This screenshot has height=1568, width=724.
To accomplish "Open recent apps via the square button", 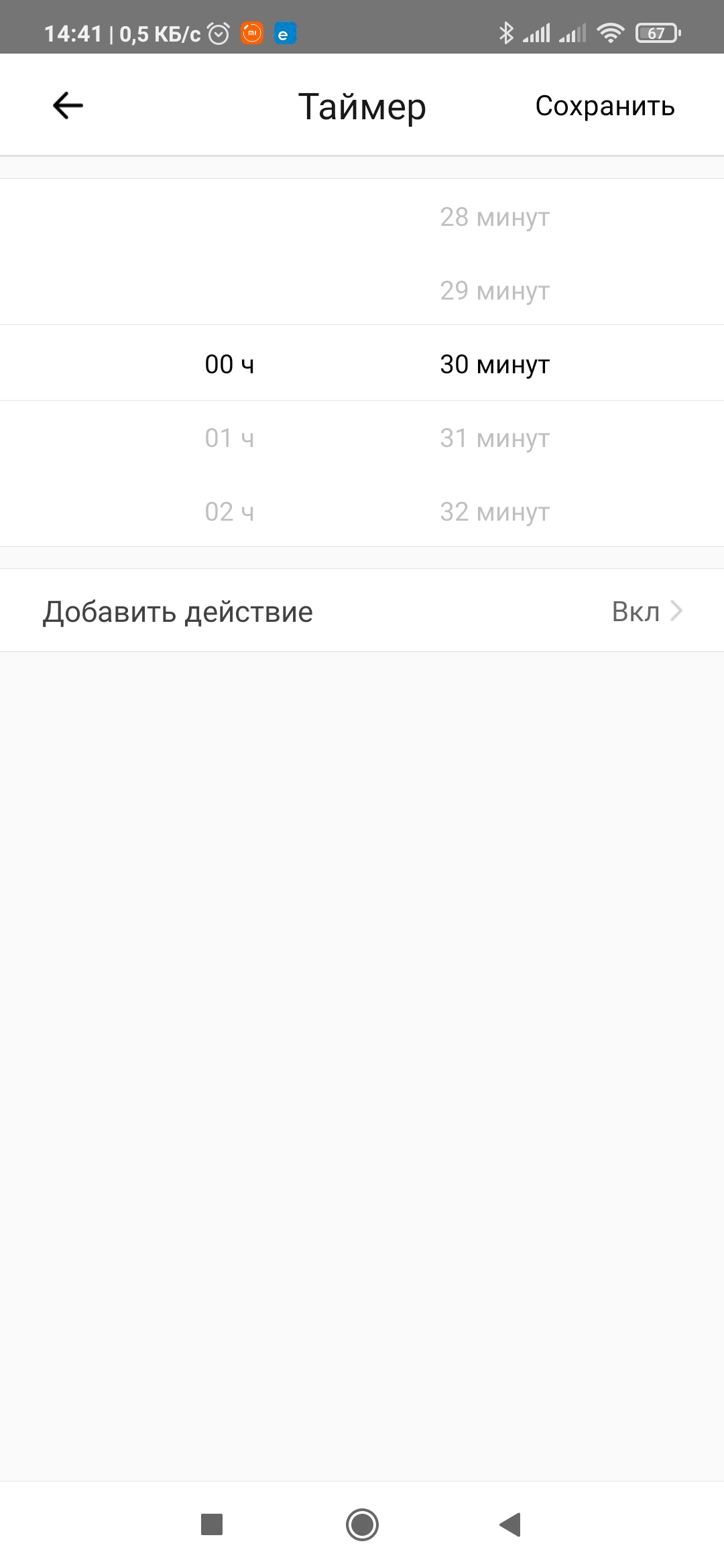I will 212,1524.
